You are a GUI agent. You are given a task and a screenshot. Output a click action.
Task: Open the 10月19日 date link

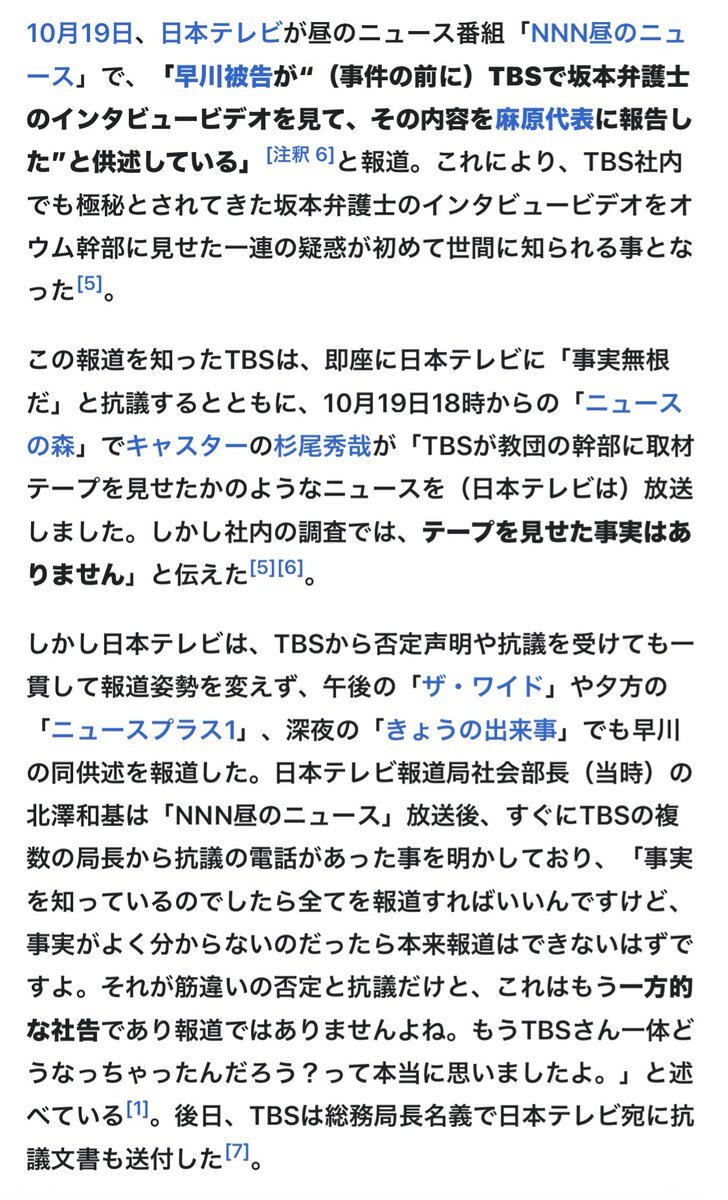[x=79, y=33]
